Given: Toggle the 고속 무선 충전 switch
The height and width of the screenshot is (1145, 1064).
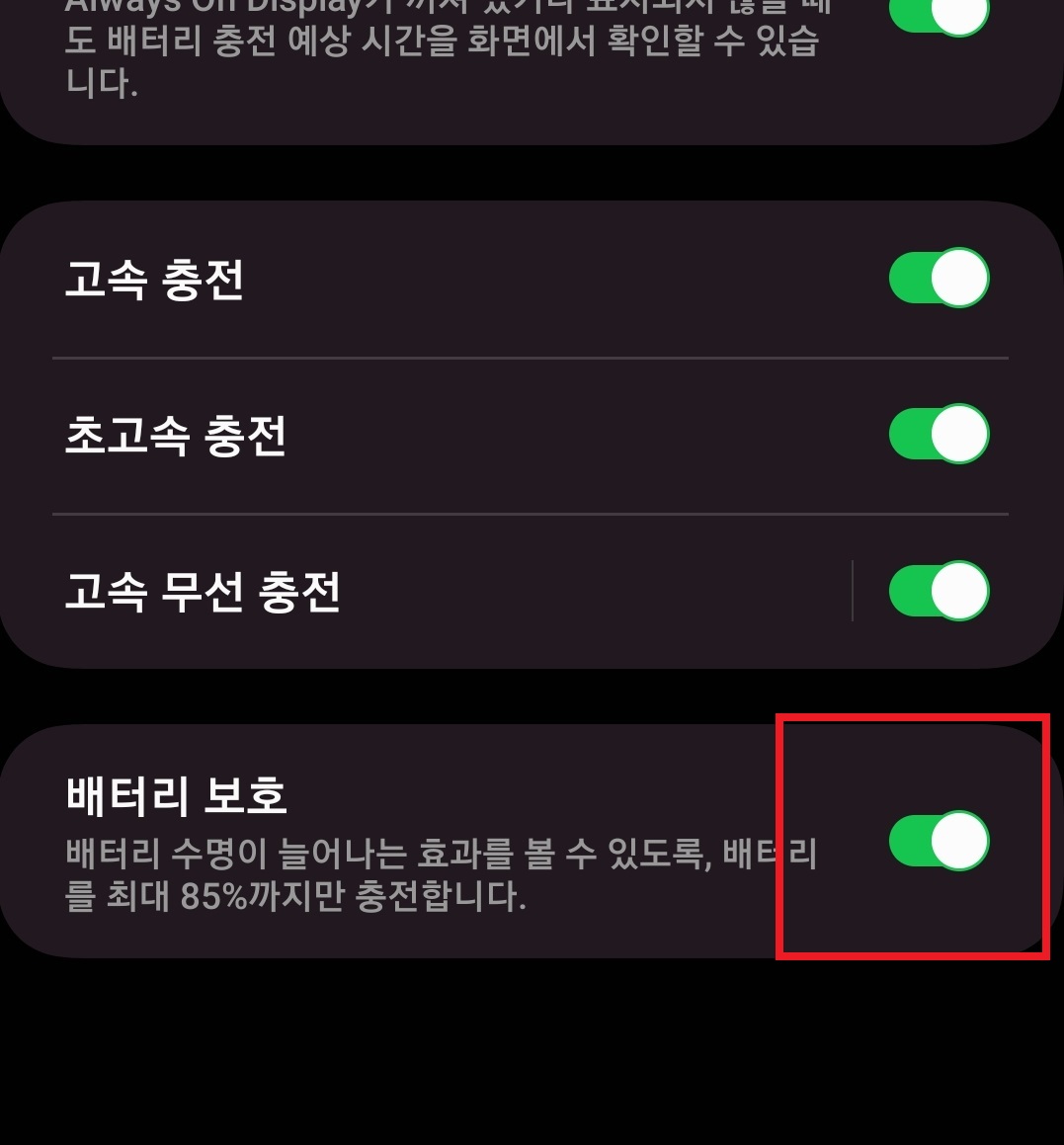Looking at the screenshot, I should (x=938, y=590).
